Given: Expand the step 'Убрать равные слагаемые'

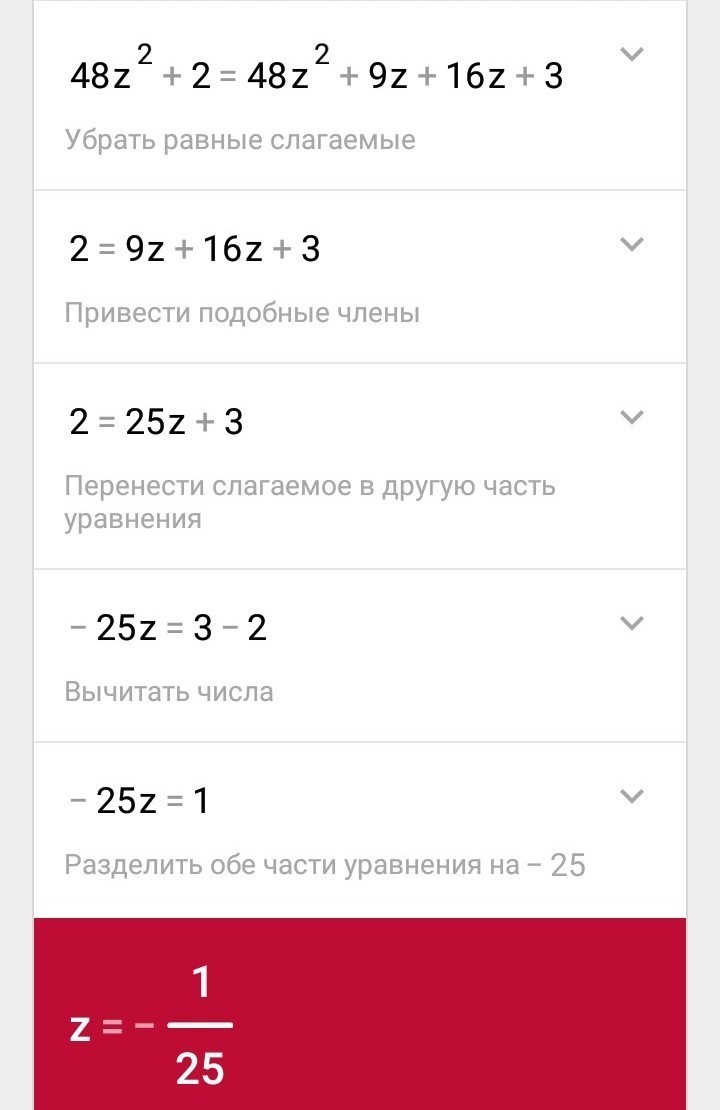Looking at the screenshot, I should (631, 55).
